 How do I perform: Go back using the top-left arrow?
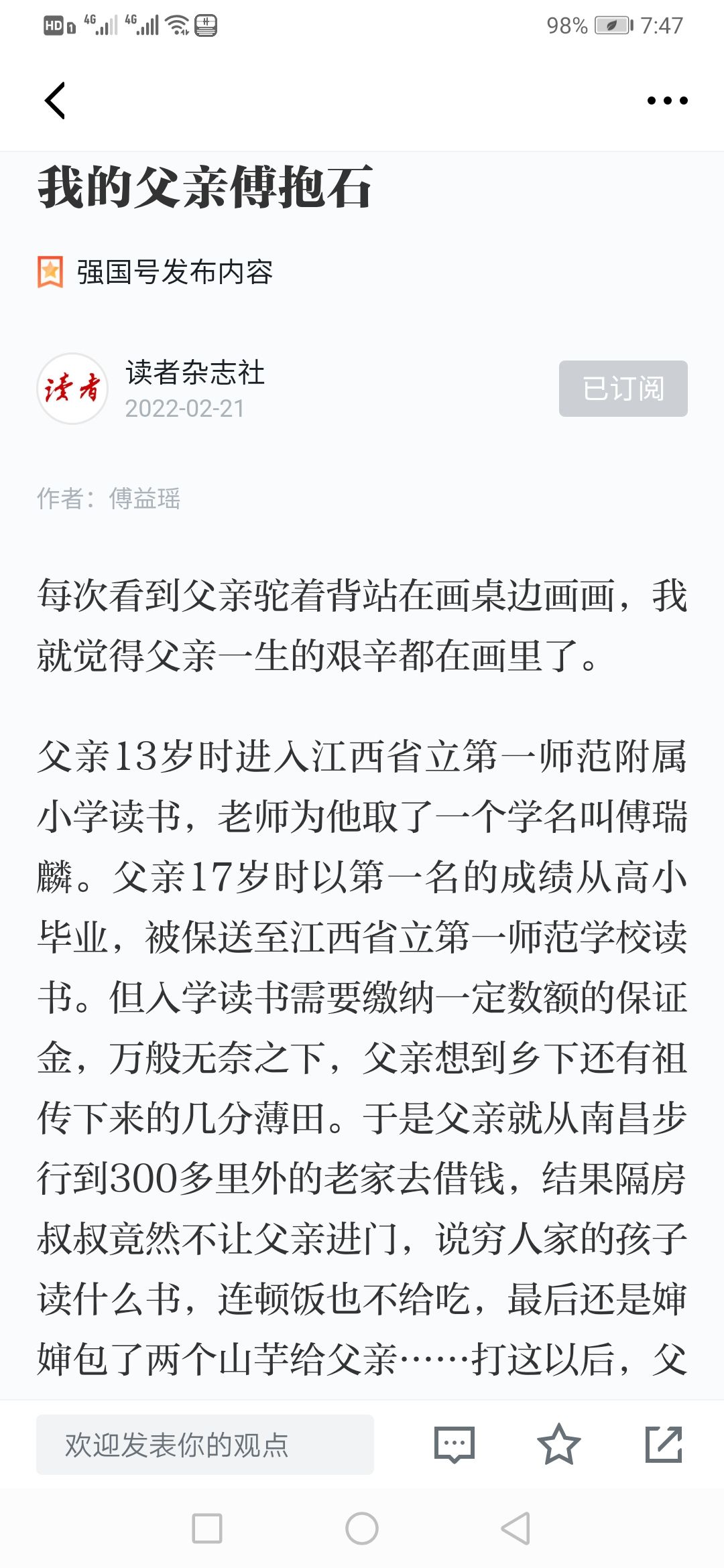tap(55, 101)
